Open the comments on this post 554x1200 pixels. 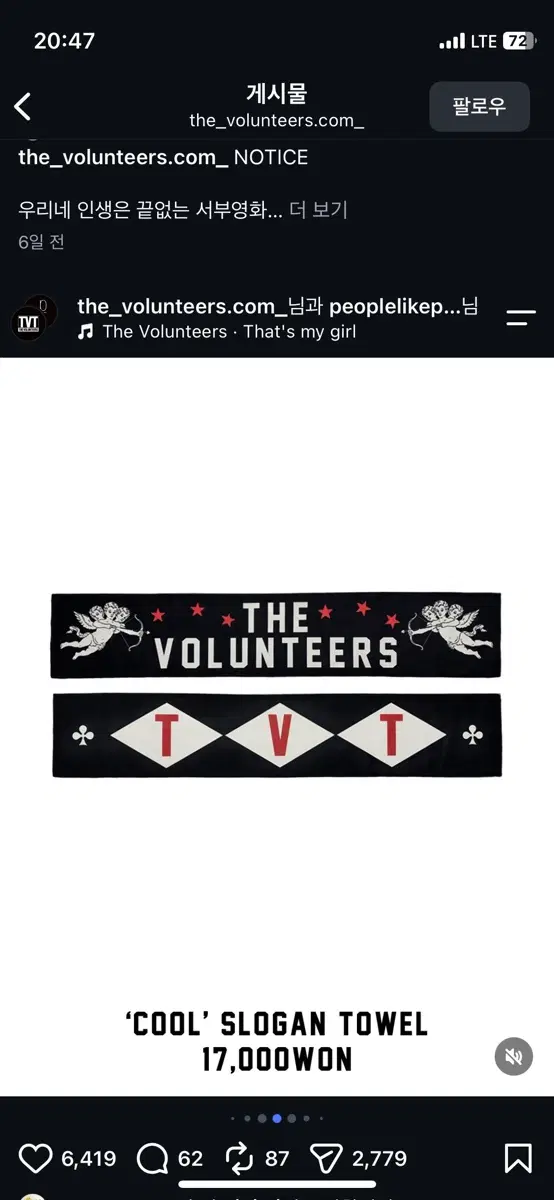152,1159
